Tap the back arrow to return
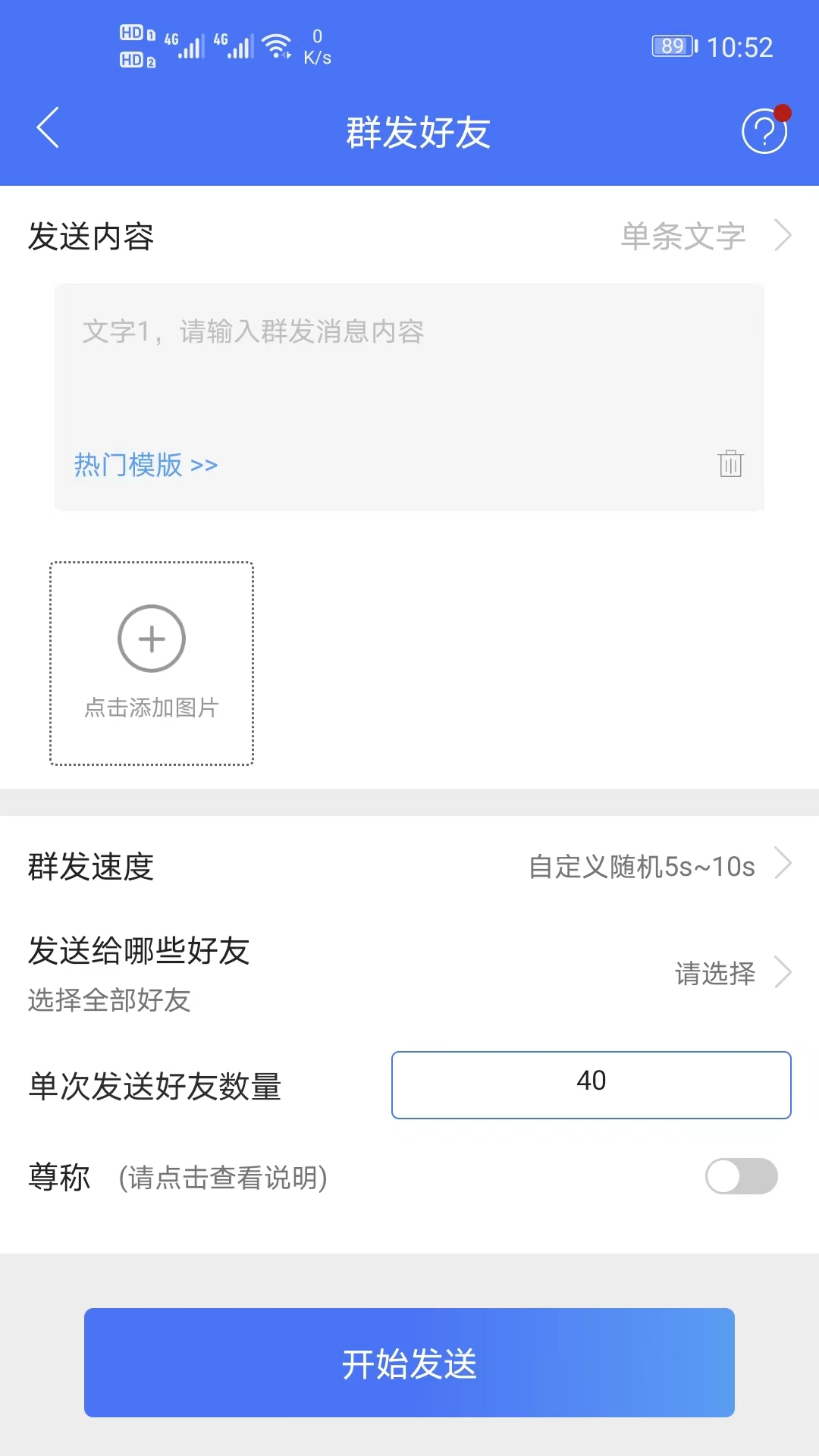819x1456 pixels. click(47, 129)
